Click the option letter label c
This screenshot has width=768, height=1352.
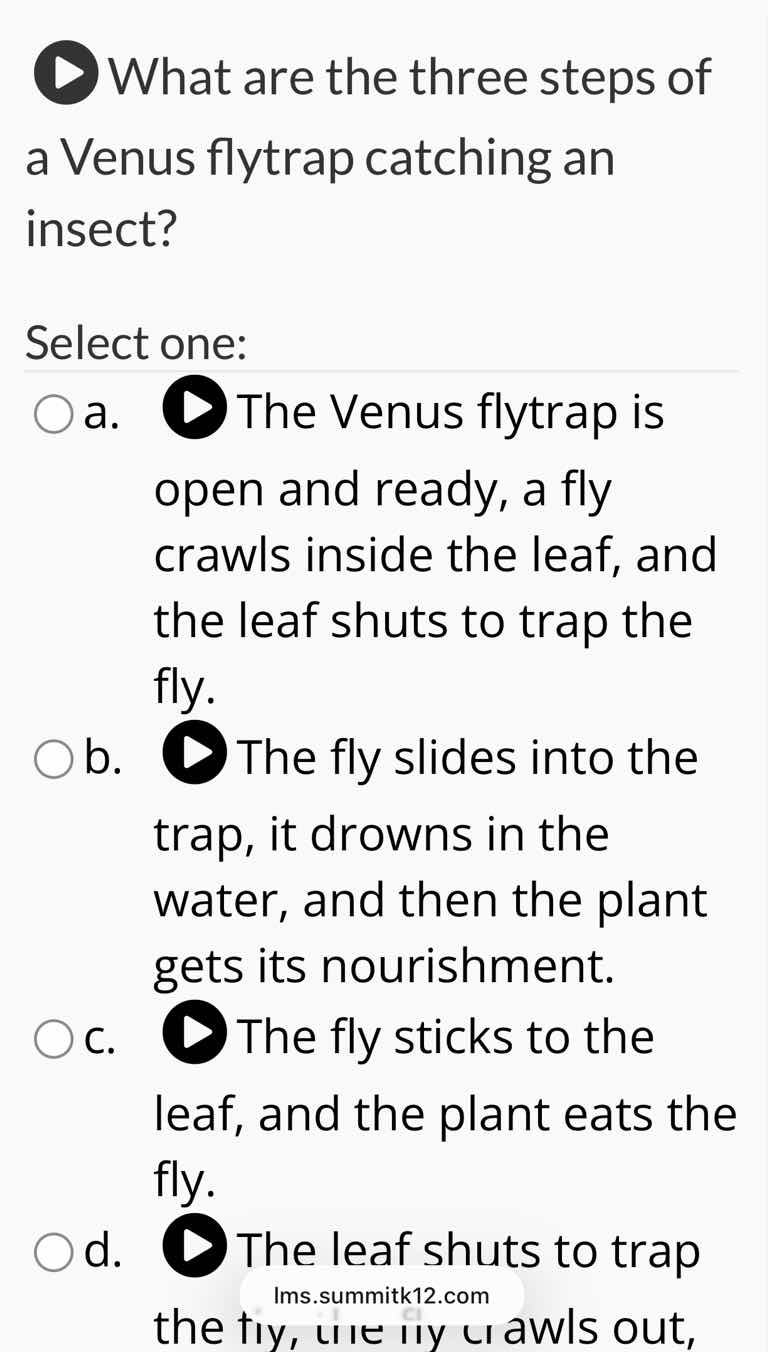(99, 1038)
